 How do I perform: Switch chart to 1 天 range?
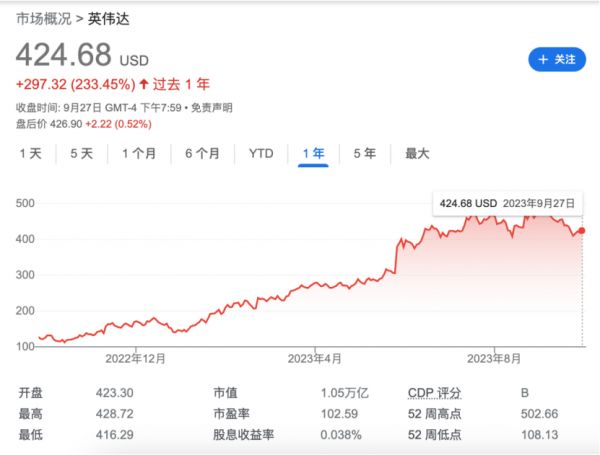coord(31,154)
